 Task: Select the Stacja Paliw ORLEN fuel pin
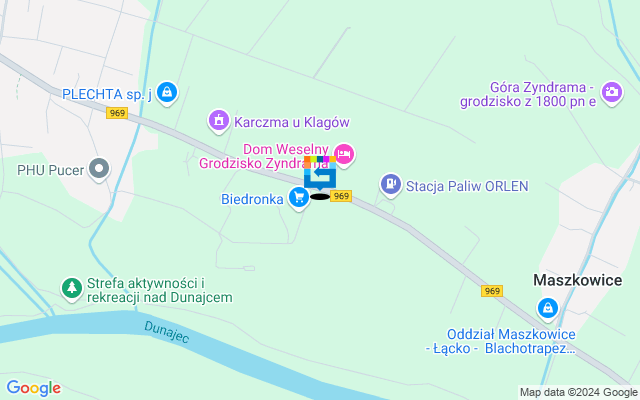[390, 185]
